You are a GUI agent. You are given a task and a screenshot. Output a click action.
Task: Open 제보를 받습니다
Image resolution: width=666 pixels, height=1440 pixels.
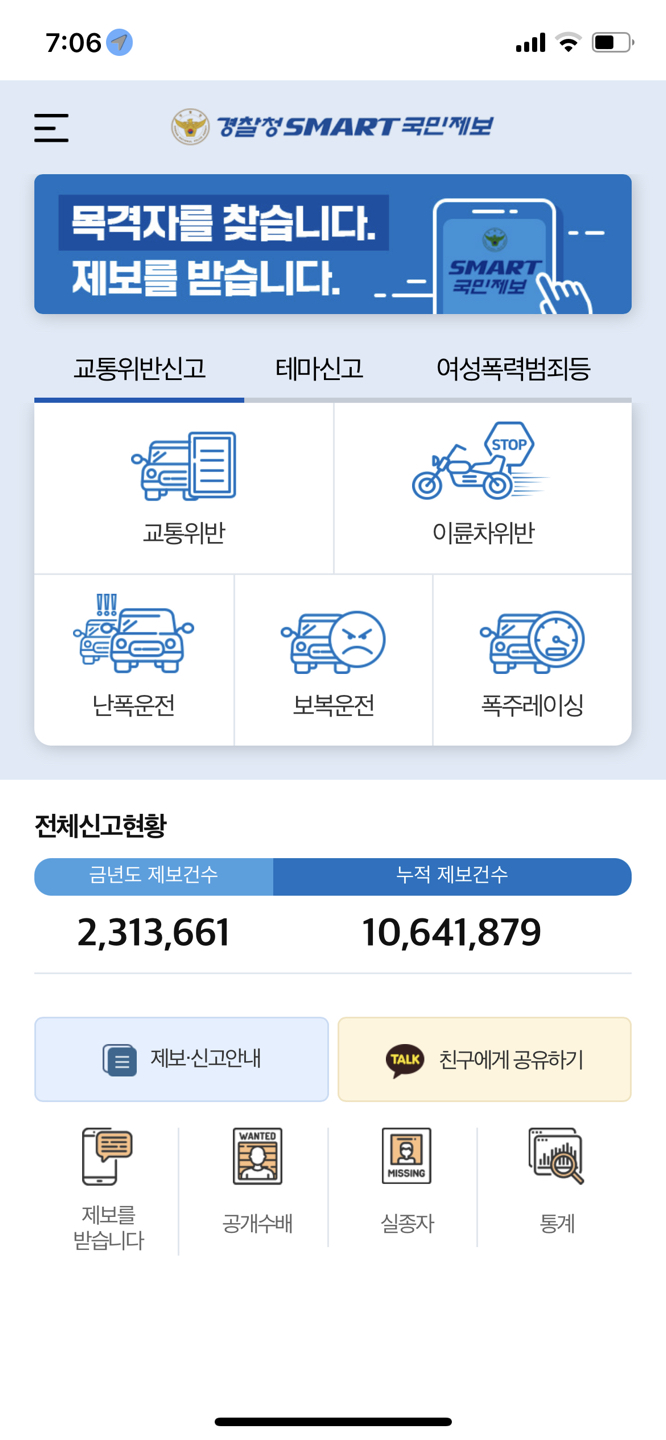108,1190
